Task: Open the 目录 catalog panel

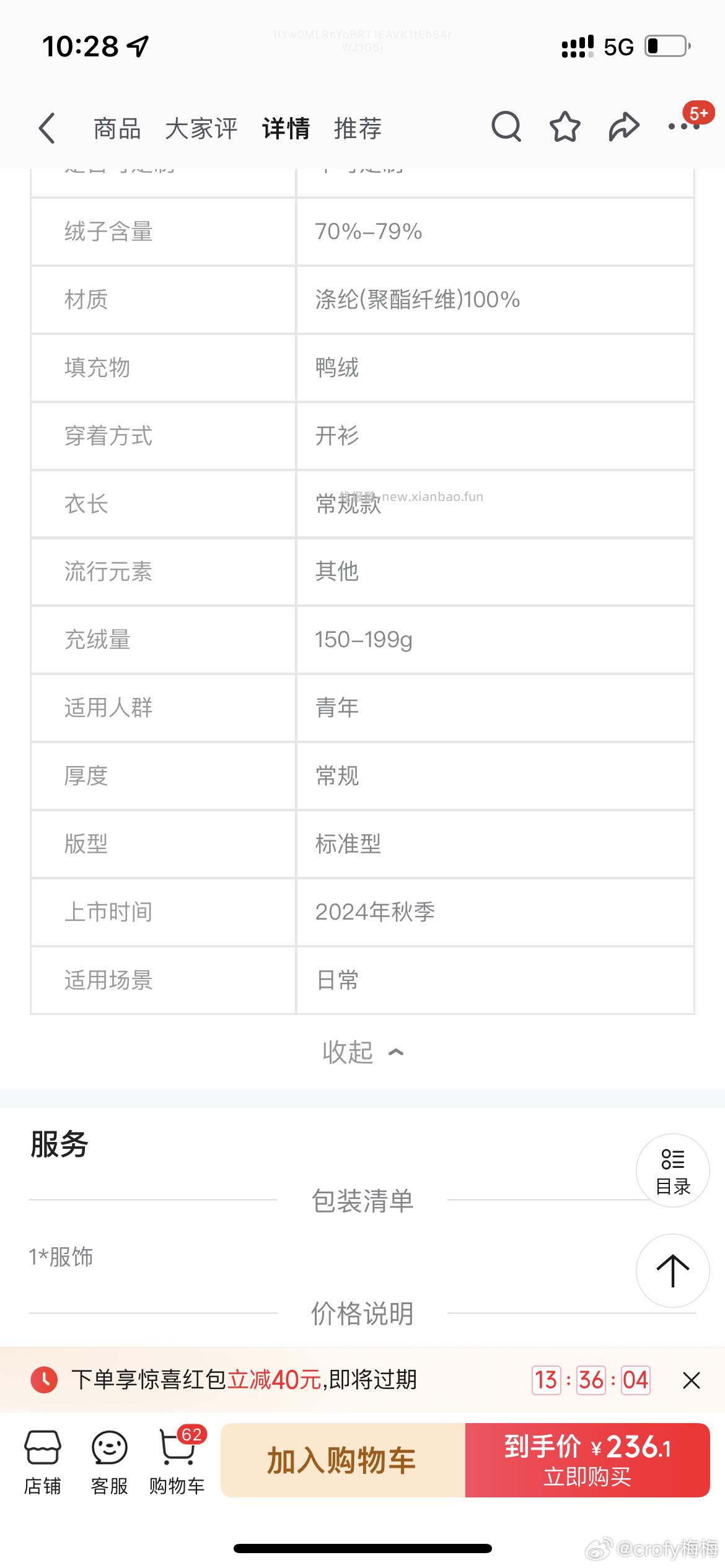Action: (x=672, y=1170)
